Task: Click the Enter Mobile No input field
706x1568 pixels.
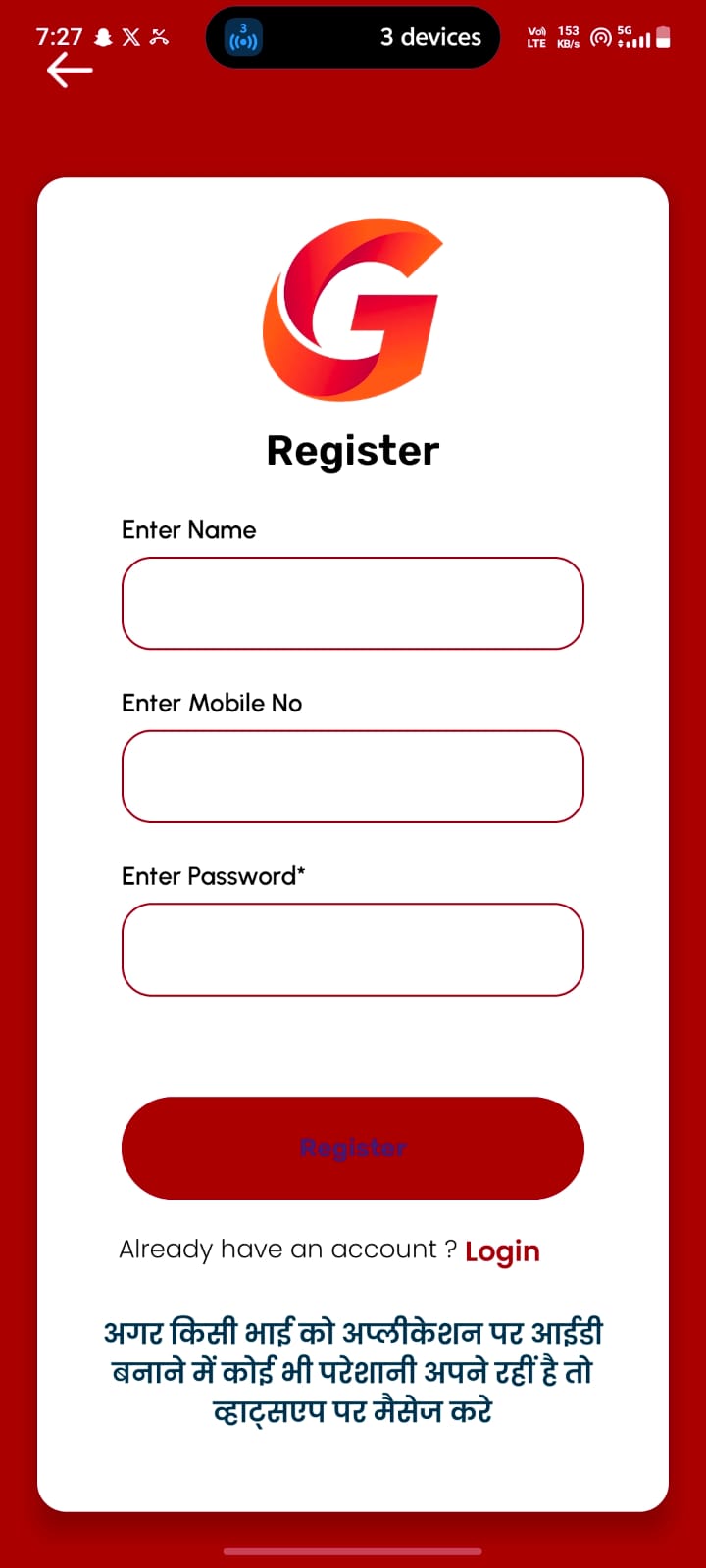Action: click(352, 776)
